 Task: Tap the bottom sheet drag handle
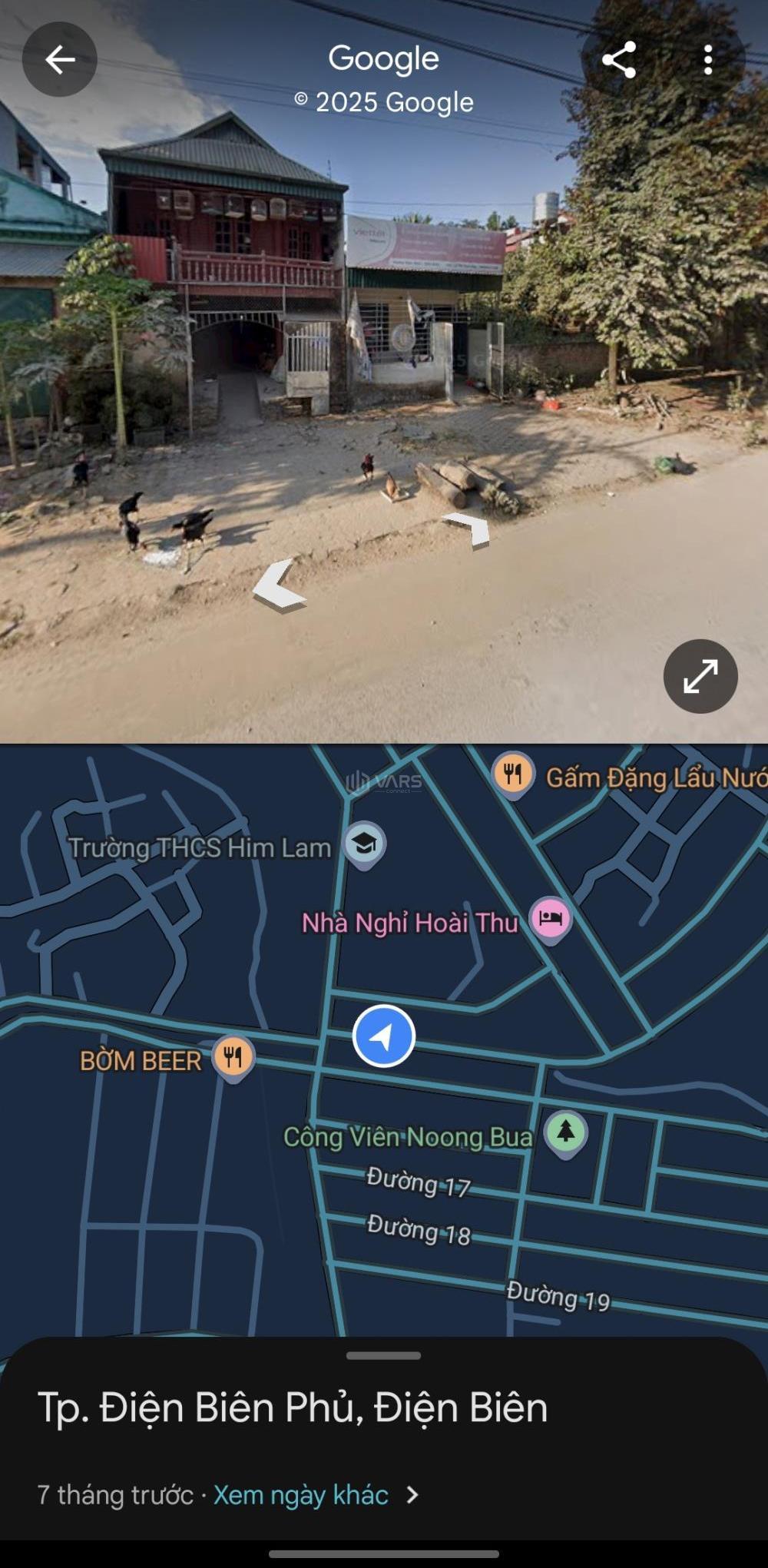coord(383,1355)
